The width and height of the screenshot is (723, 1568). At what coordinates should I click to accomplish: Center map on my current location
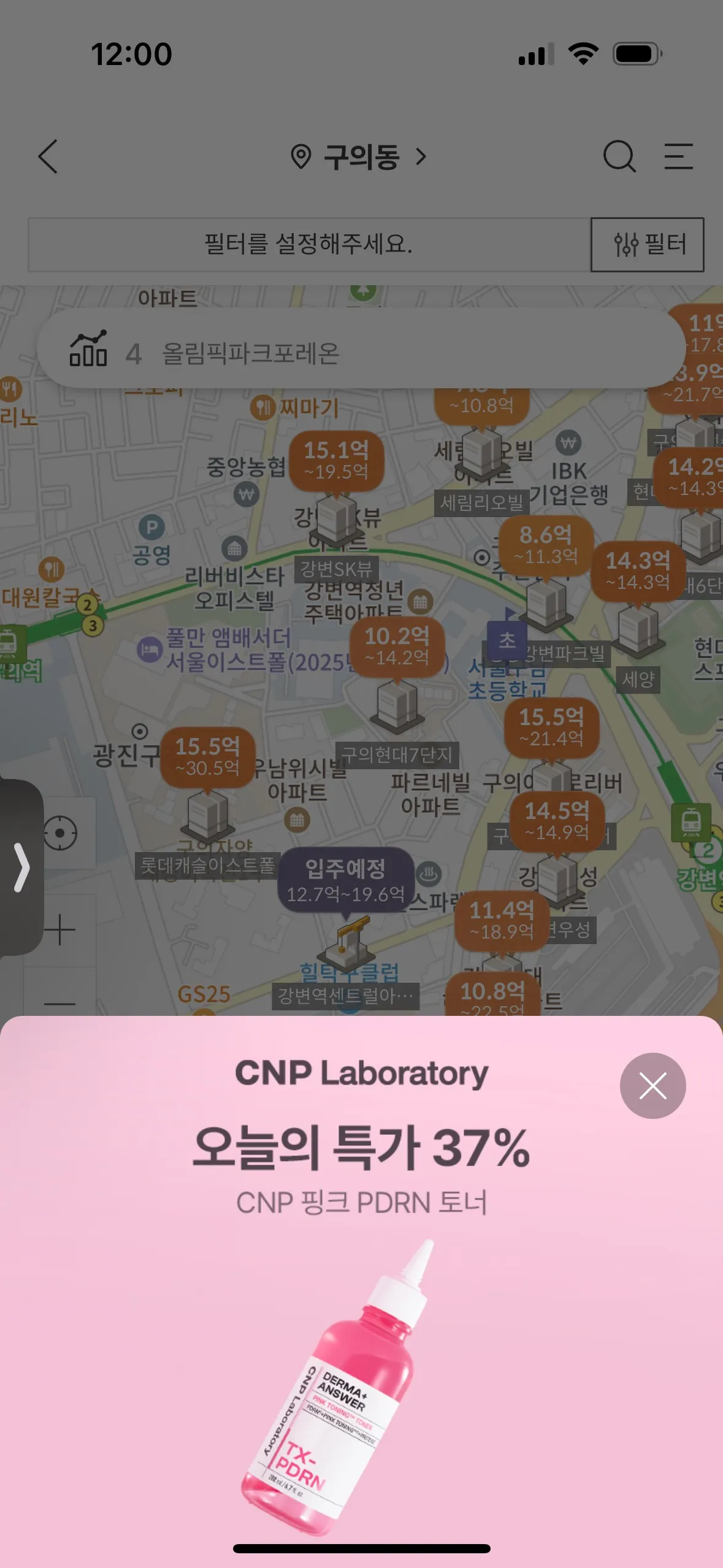[x=61, y=833]
